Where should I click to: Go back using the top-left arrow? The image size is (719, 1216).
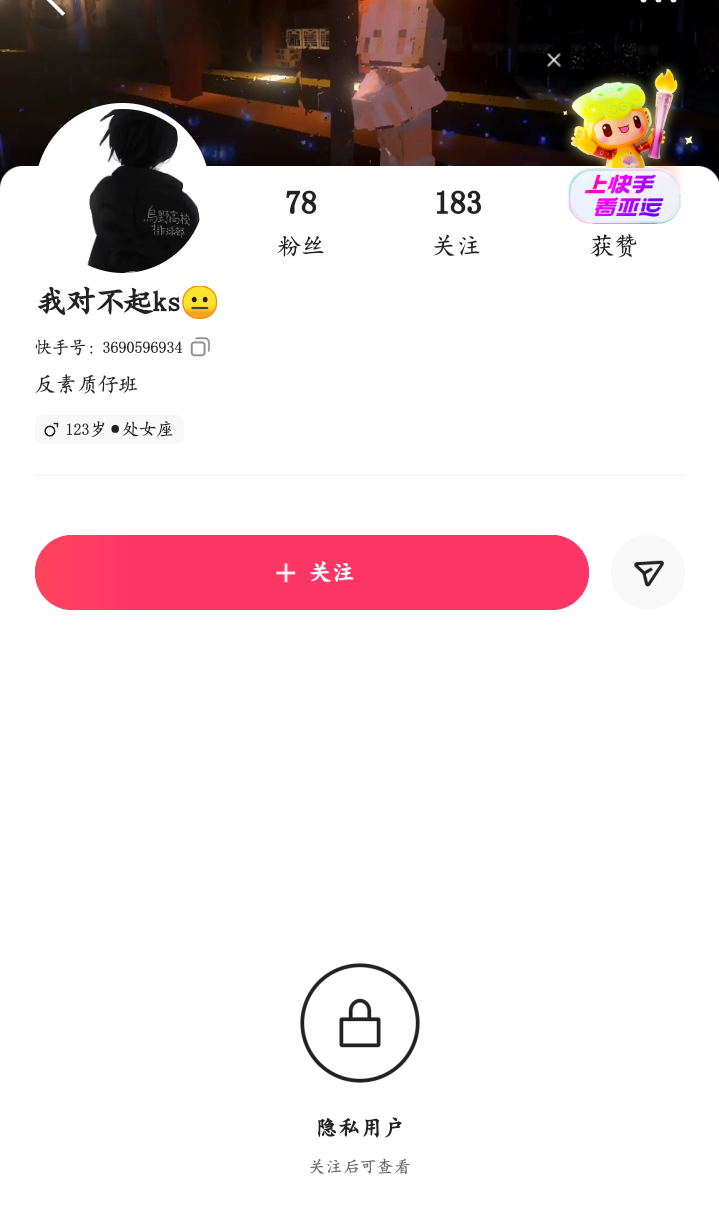[x=54, y=5]
